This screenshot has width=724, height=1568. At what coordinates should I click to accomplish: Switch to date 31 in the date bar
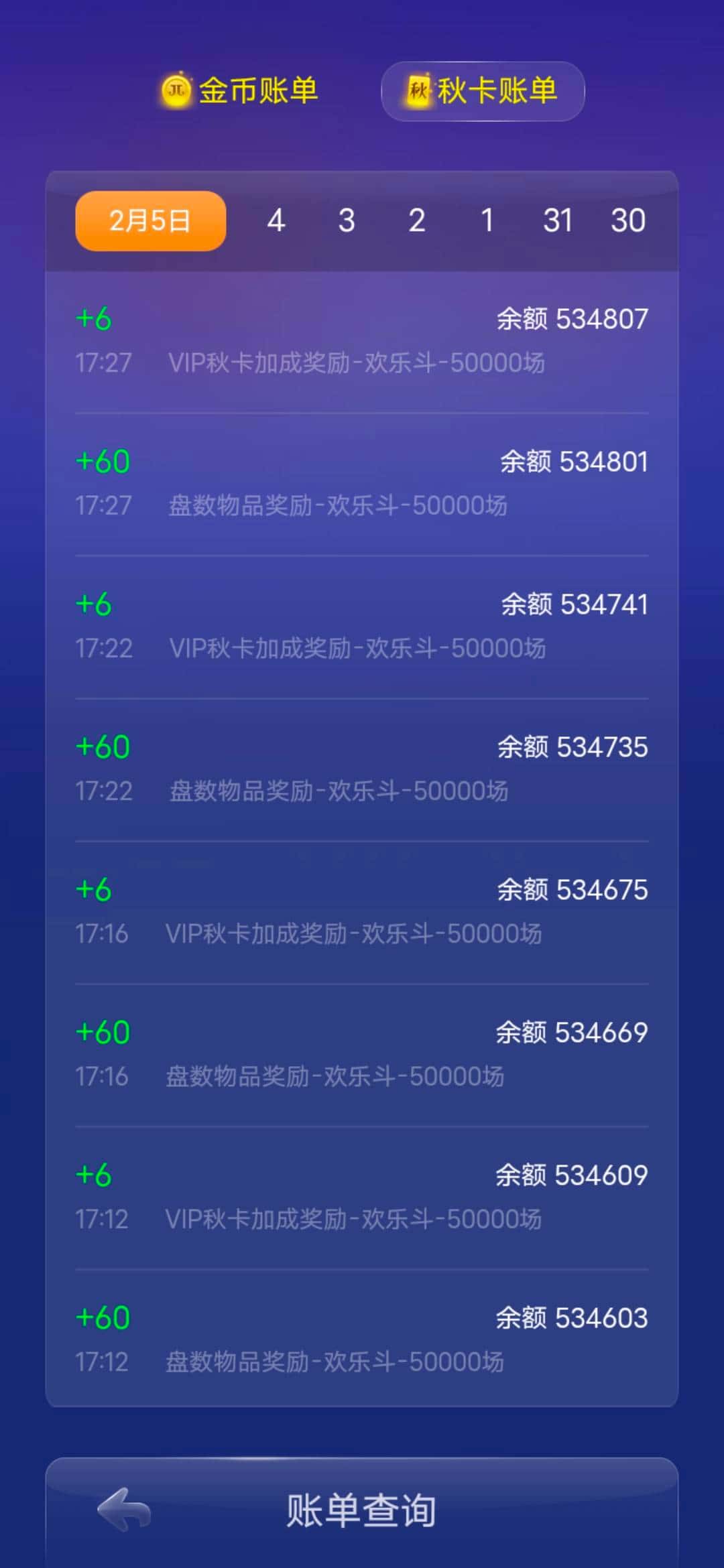(558, 220)
